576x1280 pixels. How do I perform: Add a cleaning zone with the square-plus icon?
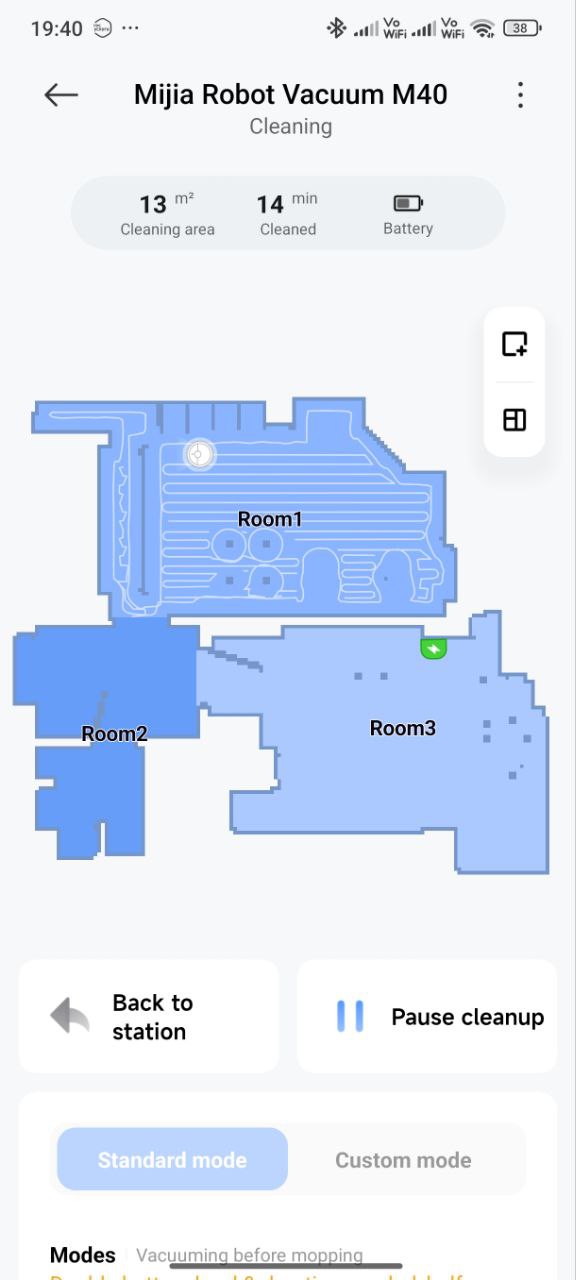coord(514,345)
